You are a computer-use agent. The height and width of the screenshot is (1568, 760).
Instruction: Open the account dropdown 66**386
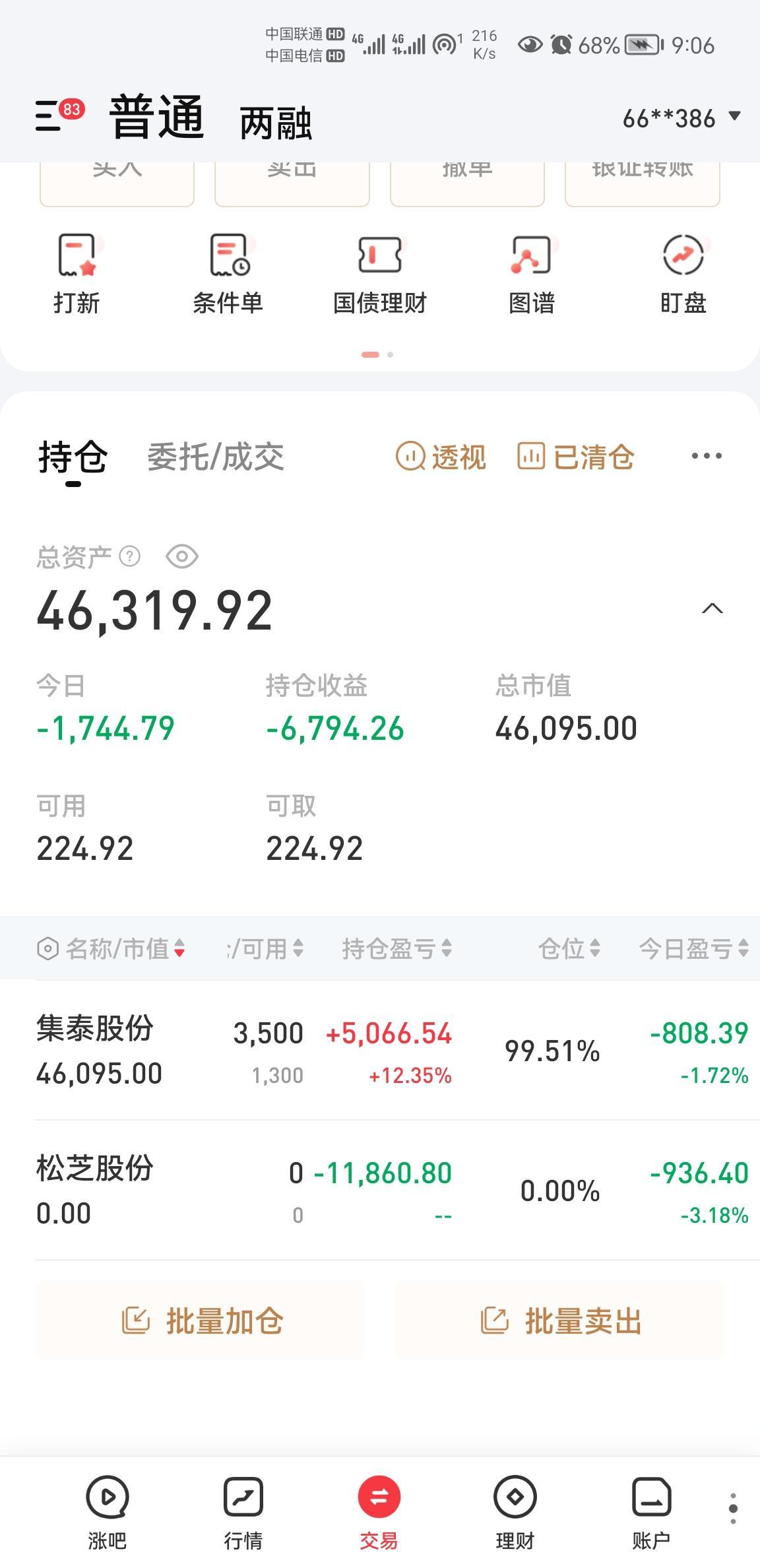[681, 119]
